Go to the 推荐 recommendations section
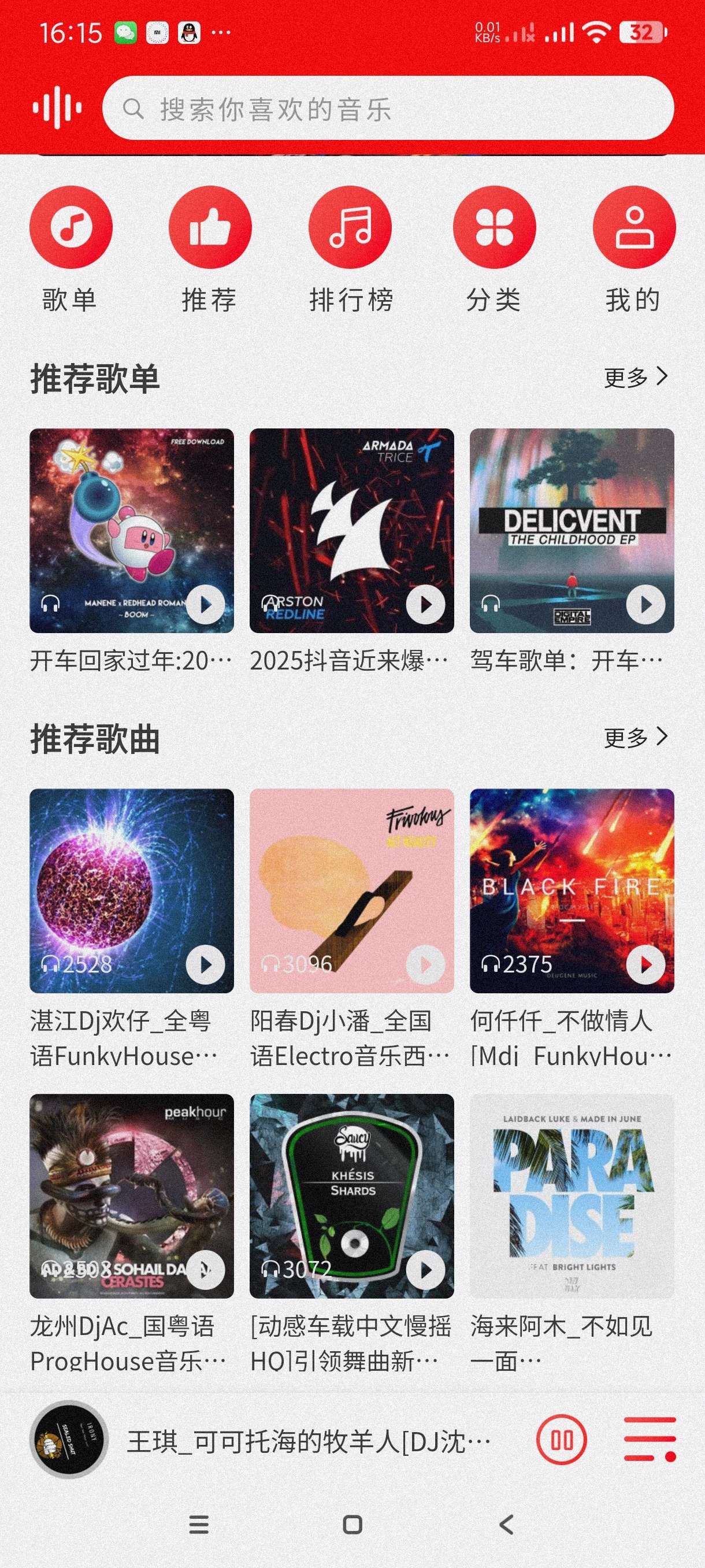 tap(210, 227)
